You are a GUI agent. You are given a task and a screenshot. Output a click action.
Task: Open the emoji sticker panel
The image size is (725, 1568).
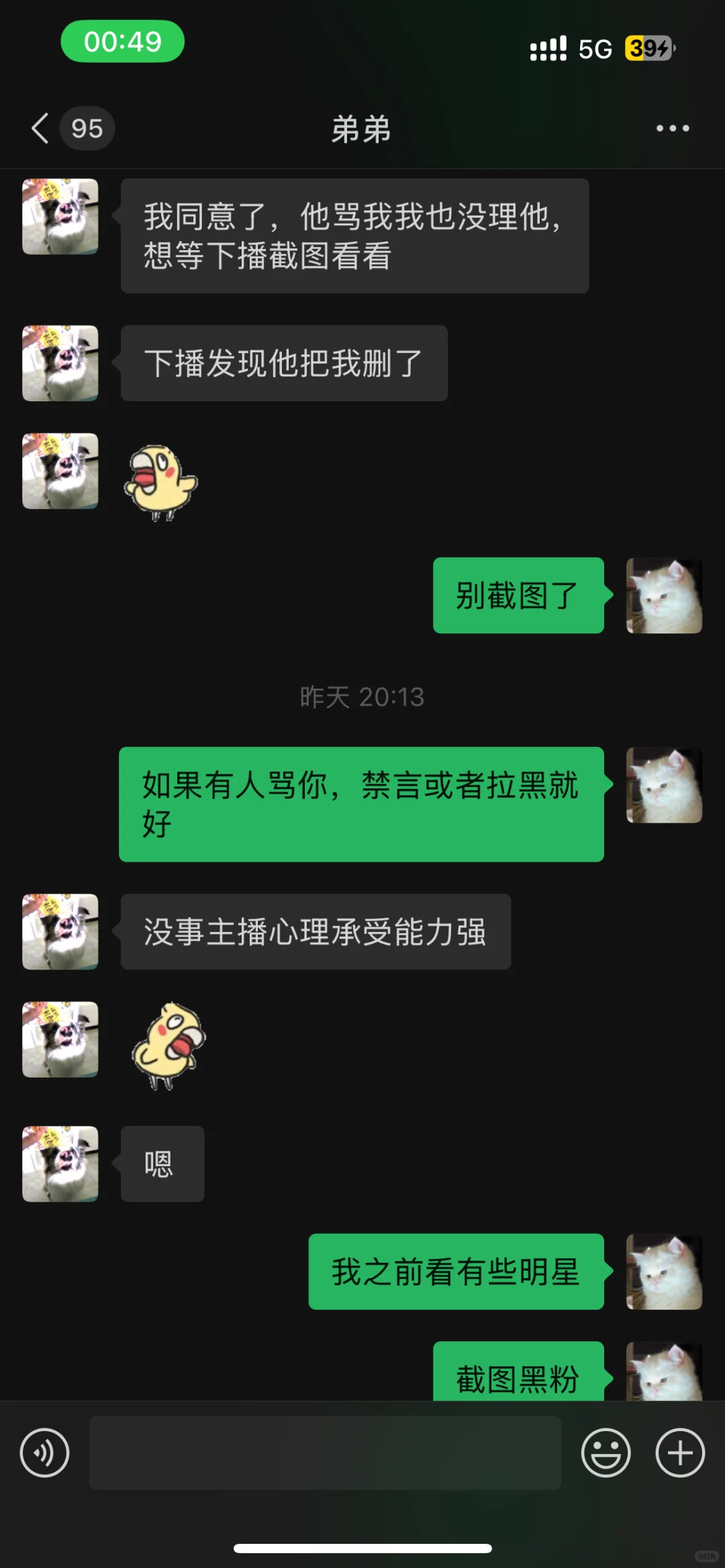tap(606, 1453)
